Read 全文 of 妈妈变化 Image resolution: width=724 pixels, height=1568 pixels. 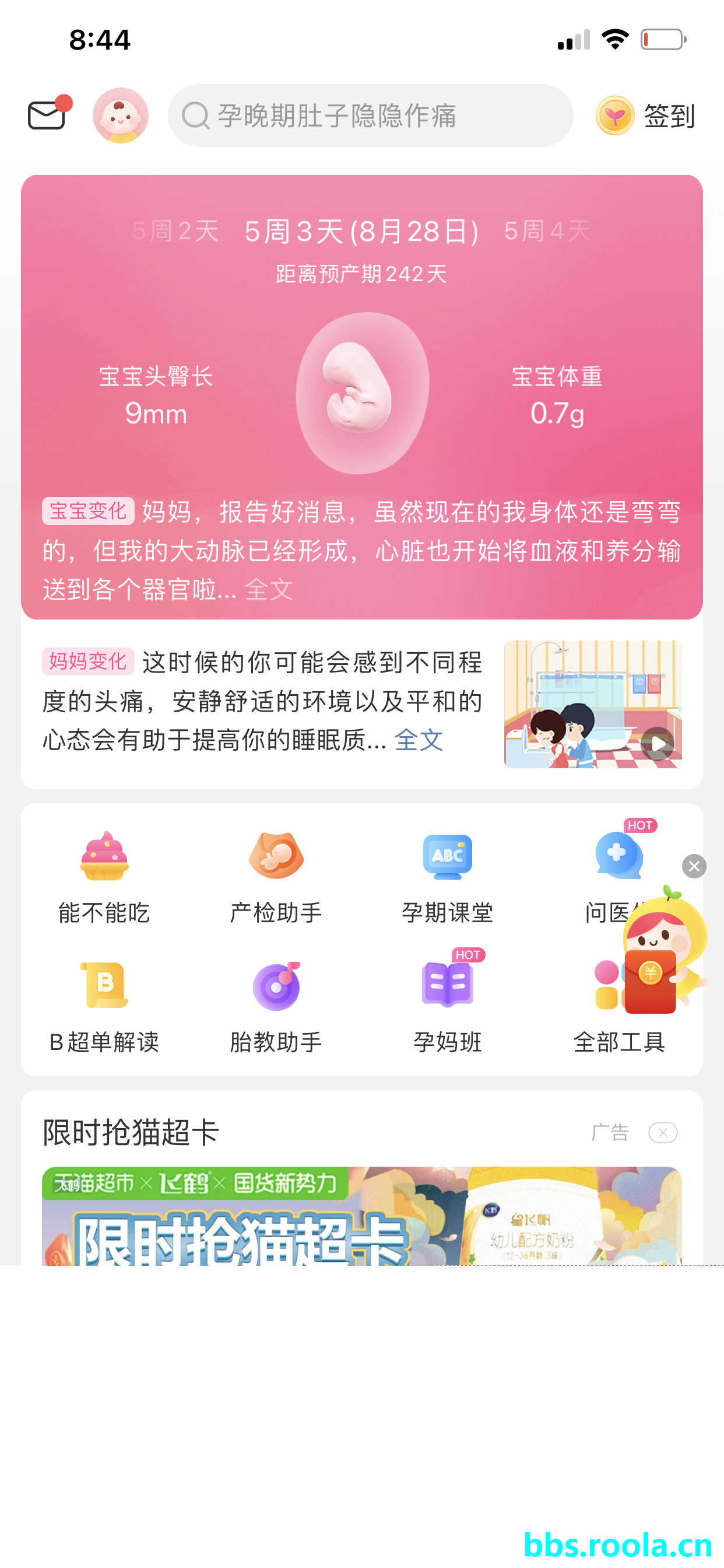pyautogui.click(x=419, y=740)
